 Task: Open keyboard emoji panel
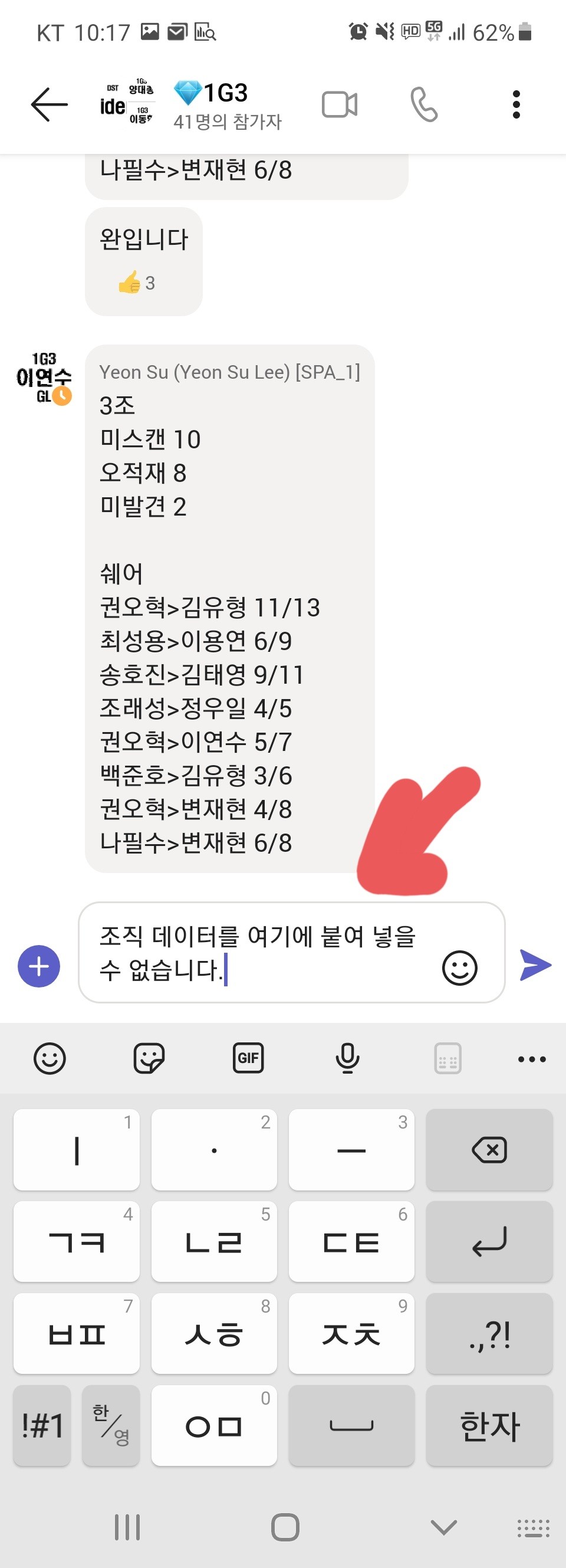(x=50, y=1058)
